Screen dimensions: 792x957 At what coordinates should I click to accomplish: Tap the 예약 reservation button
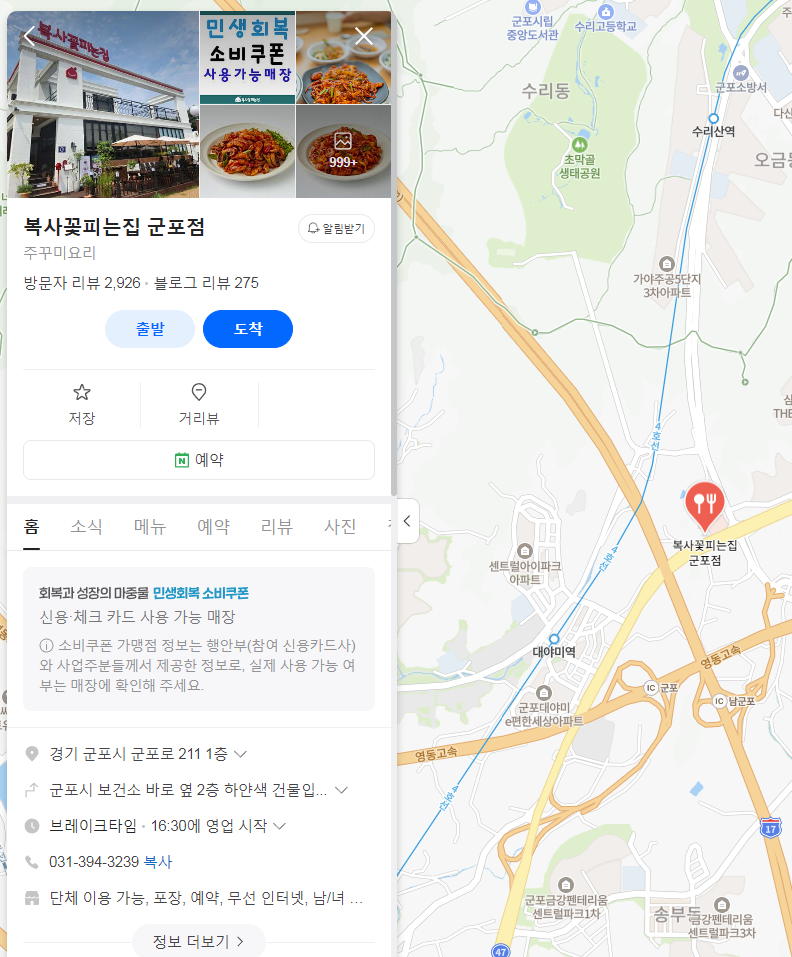199,460
